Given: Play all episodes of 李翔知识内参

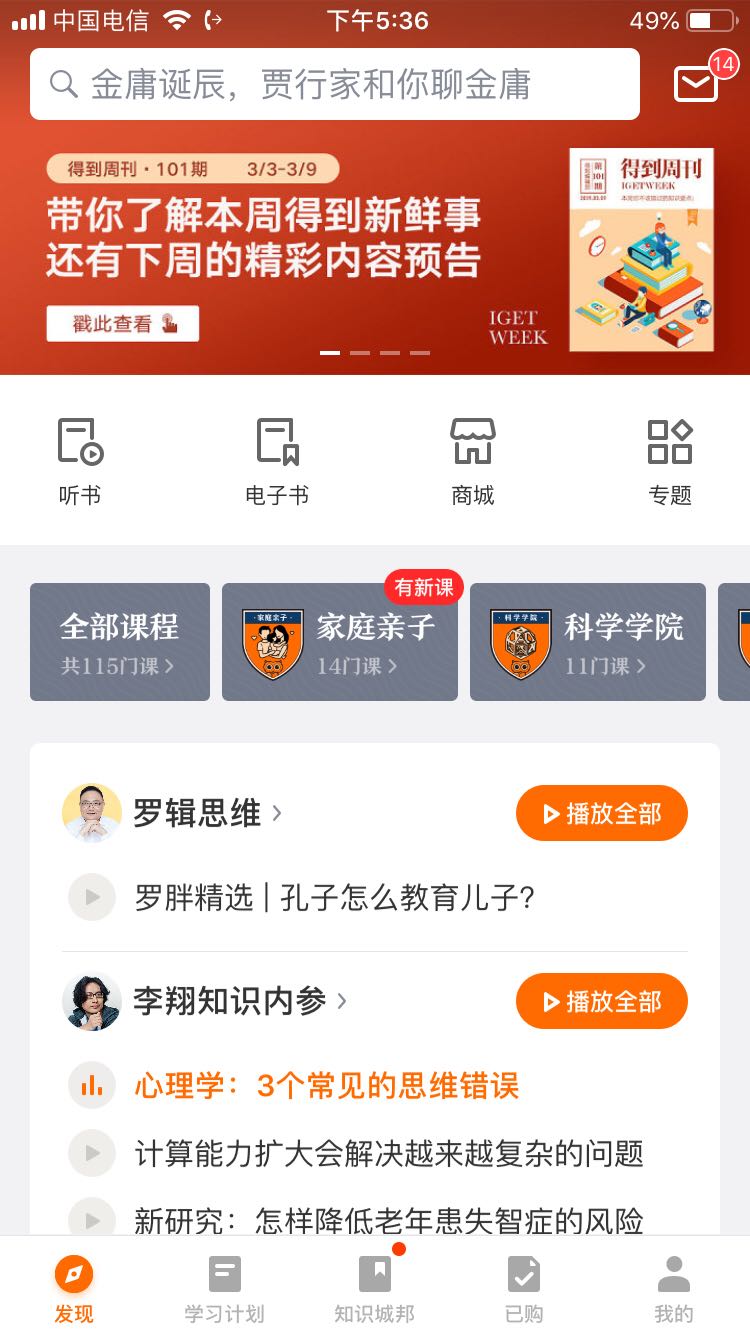Looking at the screenshot, I should click(x=602, y=1001).
